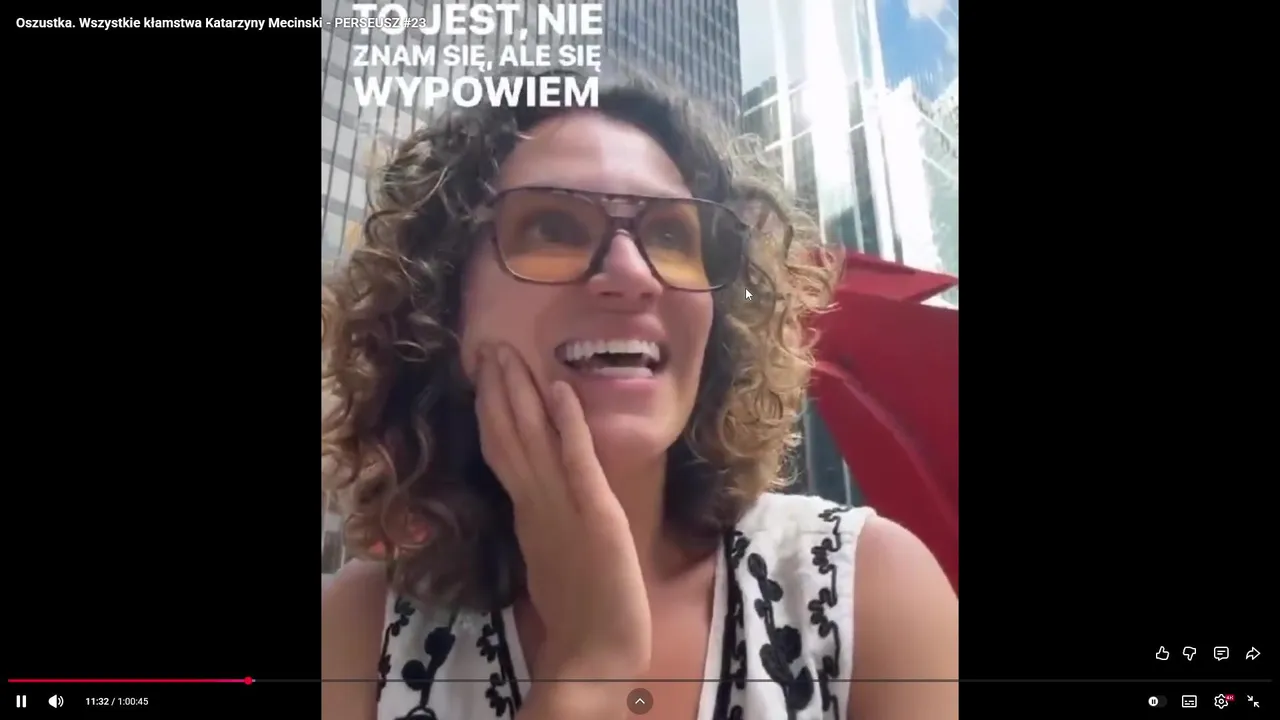Like this video with thumbs up
The image size is (1280, 720).
(x=1162, y=653)
